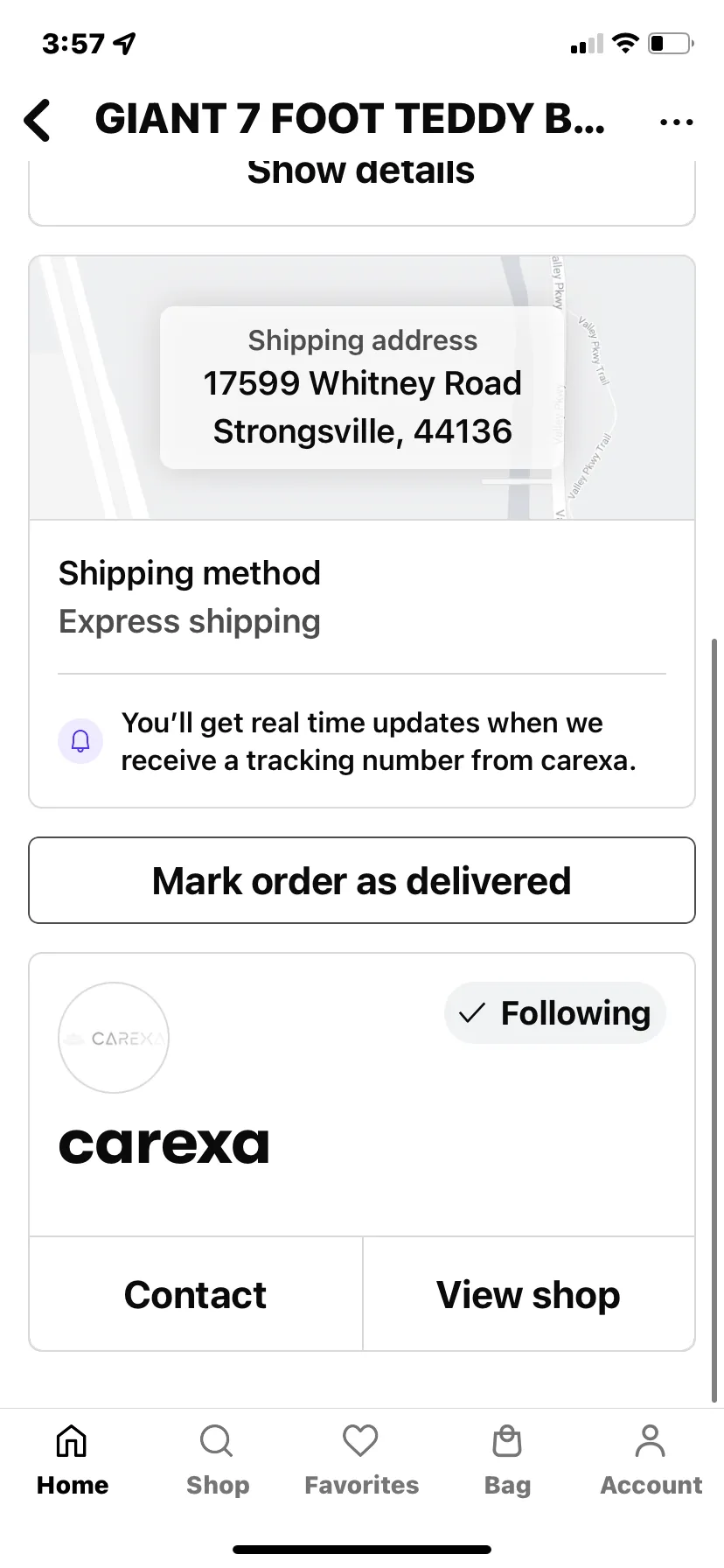Unfollow carexa via the Following button
This screenshot has width=724, height=1568.
point(555,1012)
